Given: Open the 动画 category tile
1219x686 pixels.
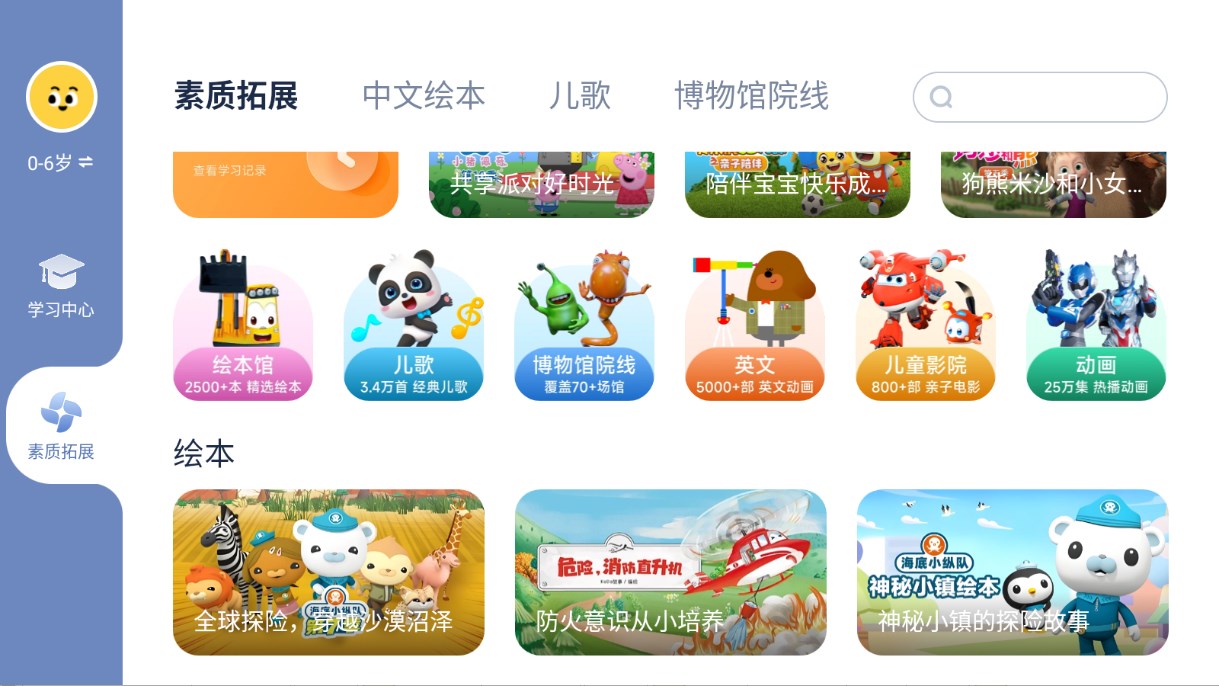Looking at the screenshot, I should 1096,327.
